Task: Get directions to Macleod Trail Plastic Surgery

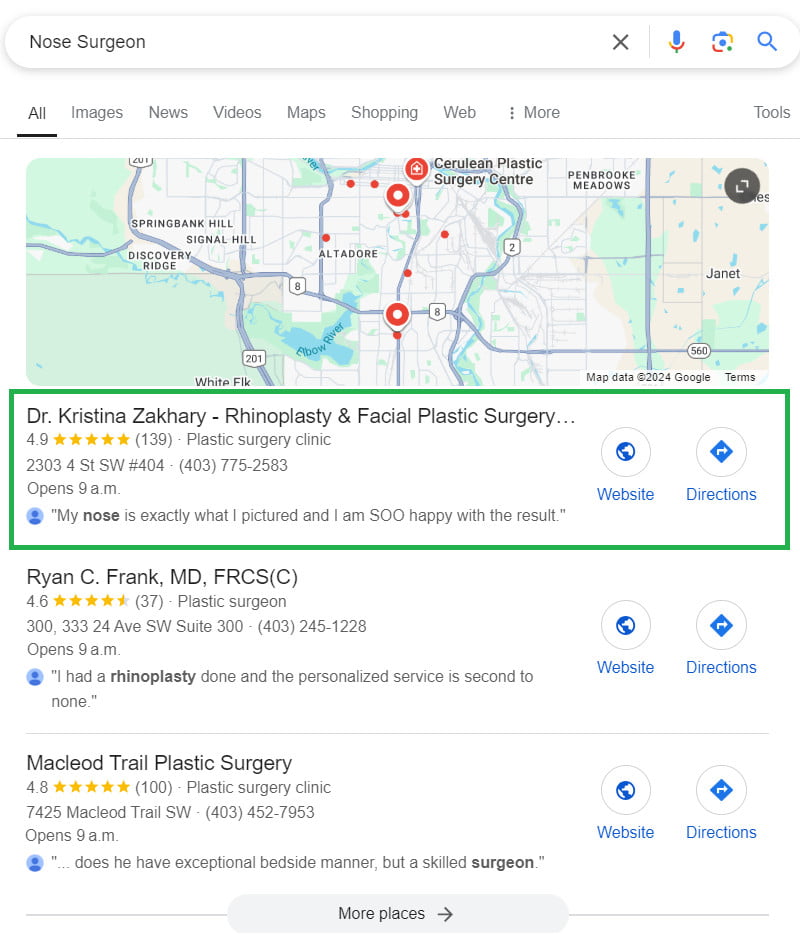Action: pos(721,803)
